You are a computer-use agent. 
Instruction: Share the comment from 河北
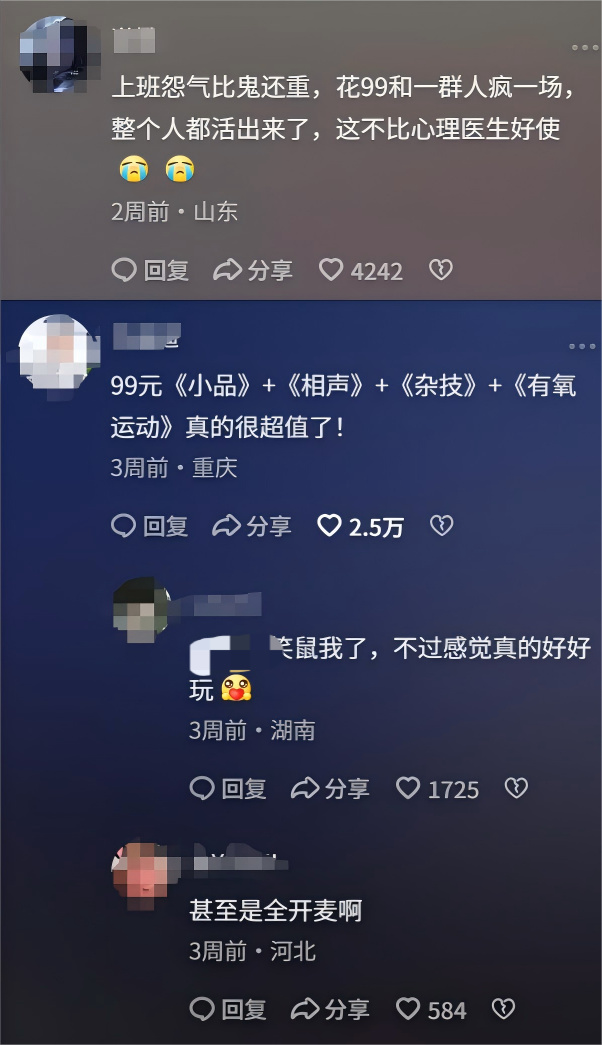pyautogui.click(x=330, y=1009)
